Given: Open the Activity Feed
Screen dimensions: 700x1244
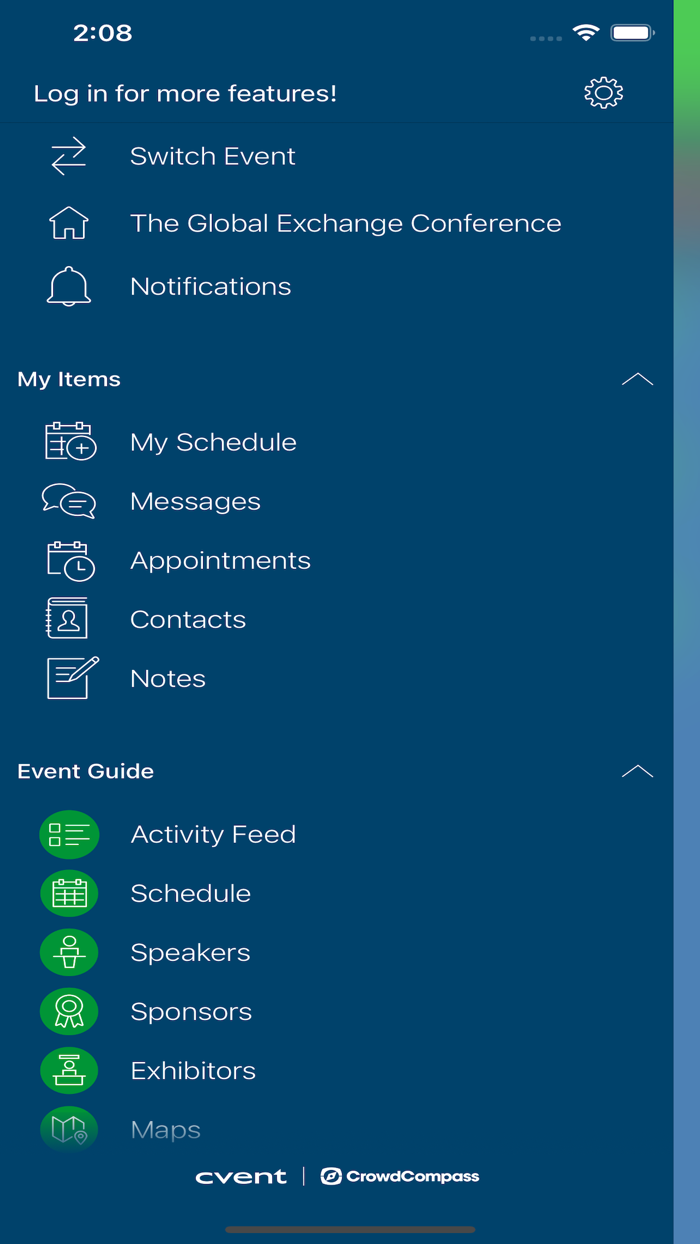Looking at the screenshot, I should coord(213,834).
